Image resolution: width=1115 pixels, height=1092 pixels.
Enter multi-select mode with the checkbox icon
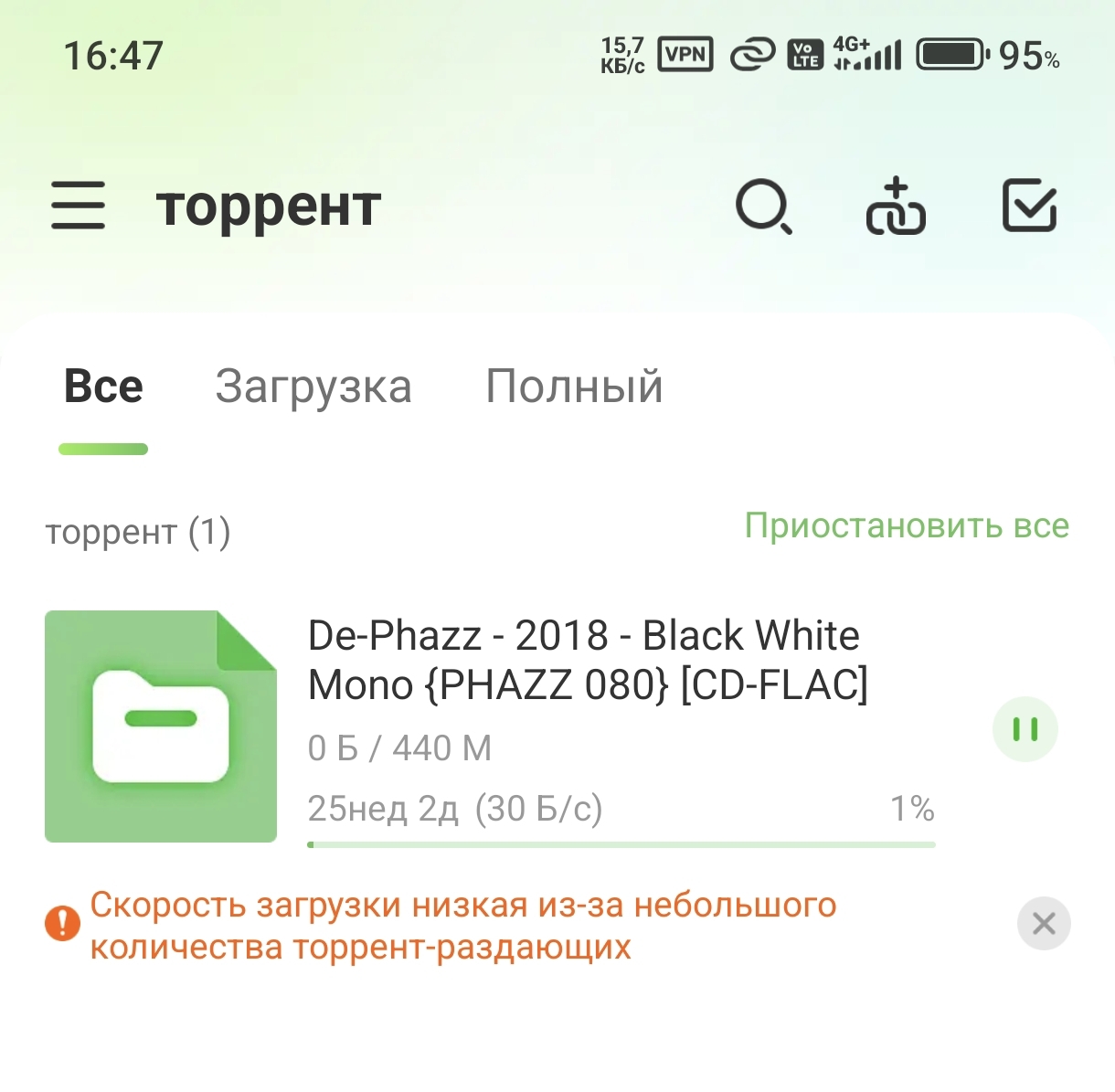tap(1029, 207)
